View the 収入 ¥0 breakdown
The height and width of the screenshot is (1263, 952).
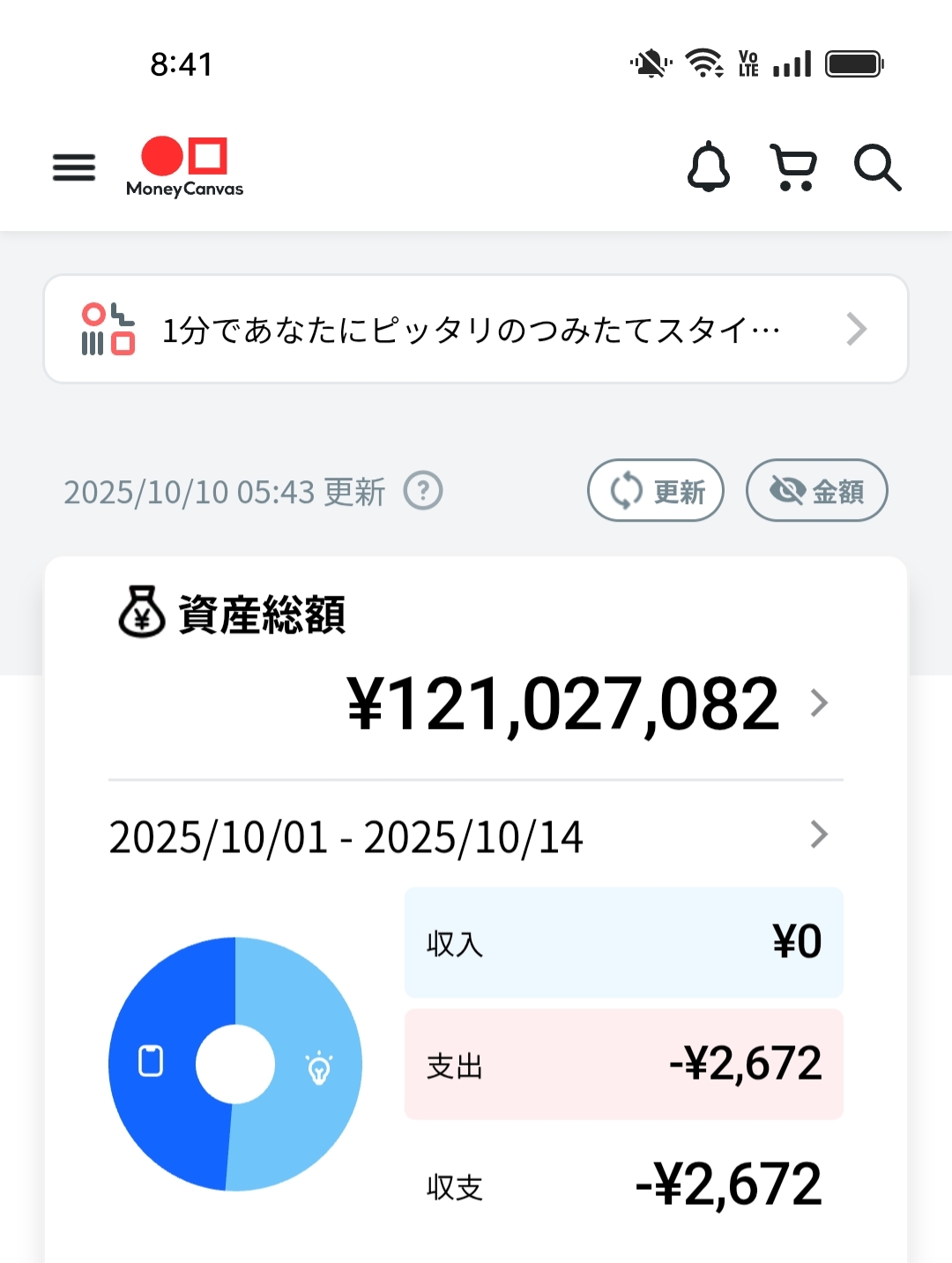pos(623,942)
